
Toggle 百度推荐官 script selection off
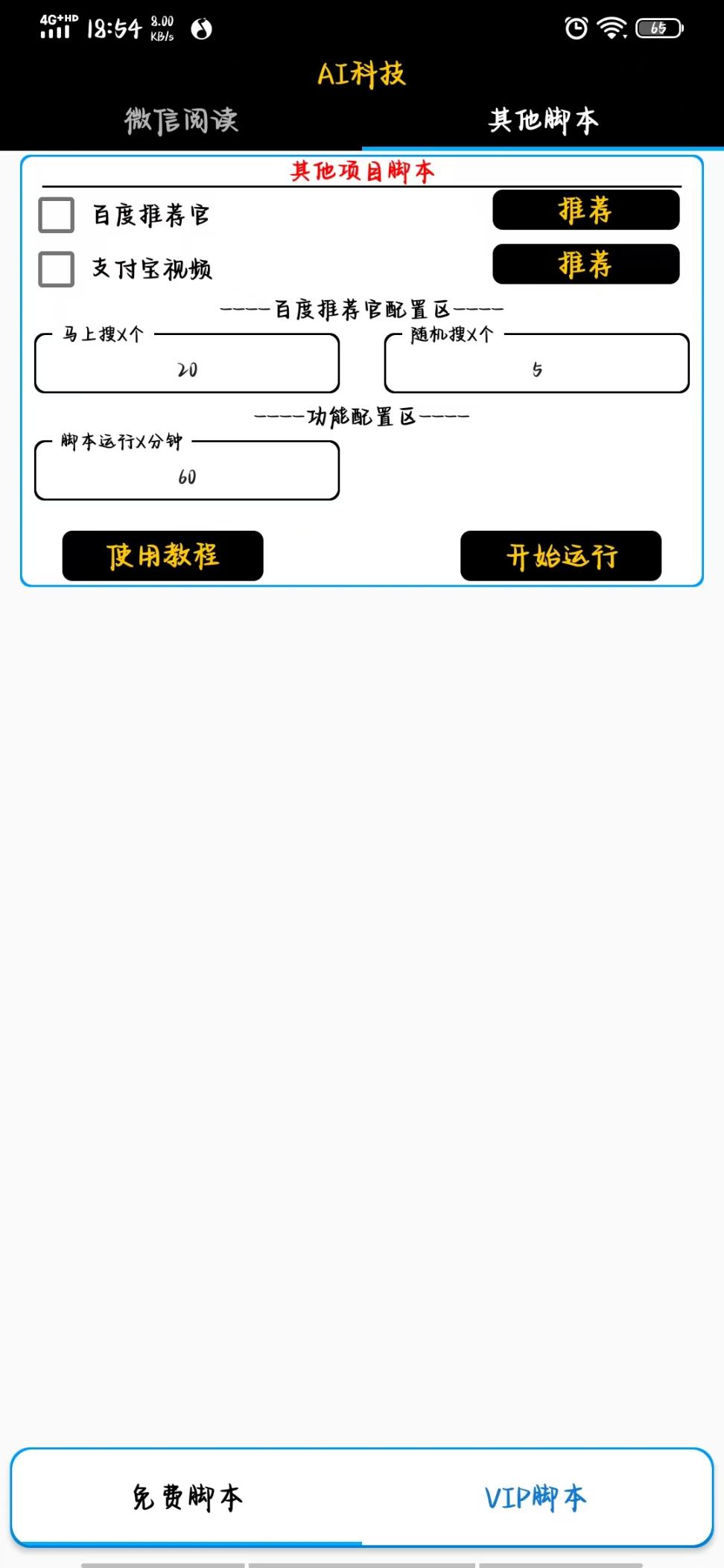tap(56, 215)
